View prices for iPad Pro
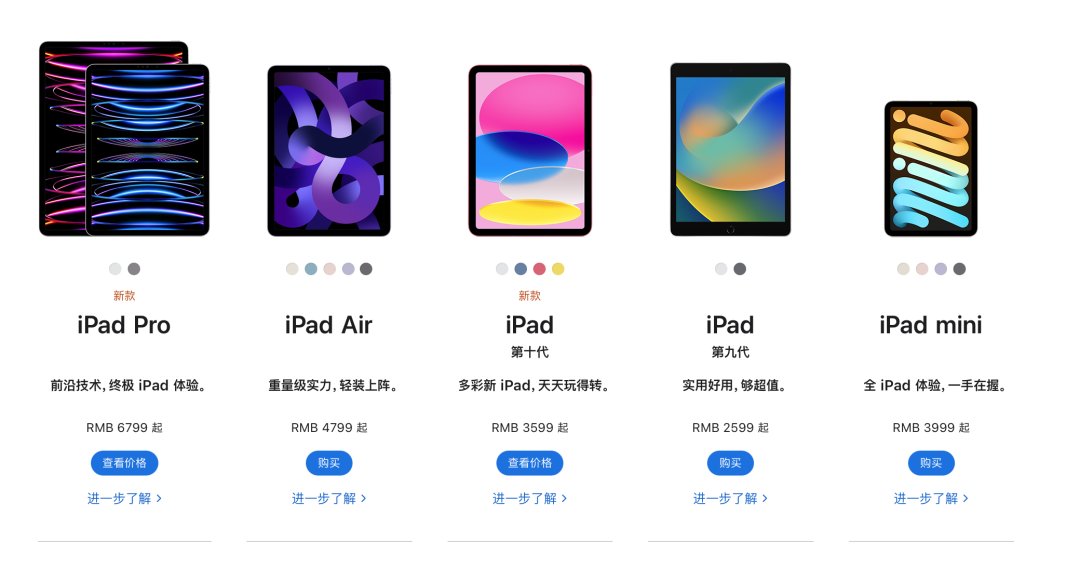The image size is (1080, 569). [x=124, y=463]
